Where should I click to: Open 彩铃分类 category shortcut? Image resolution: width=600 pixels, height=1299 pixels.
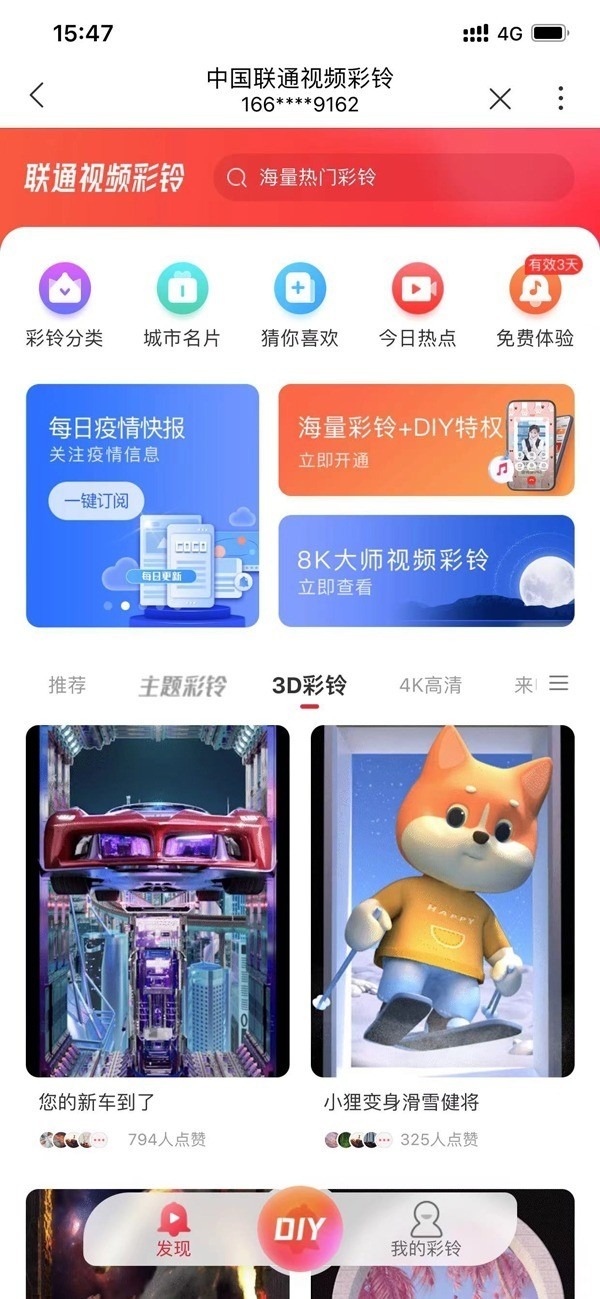point(64,305)
